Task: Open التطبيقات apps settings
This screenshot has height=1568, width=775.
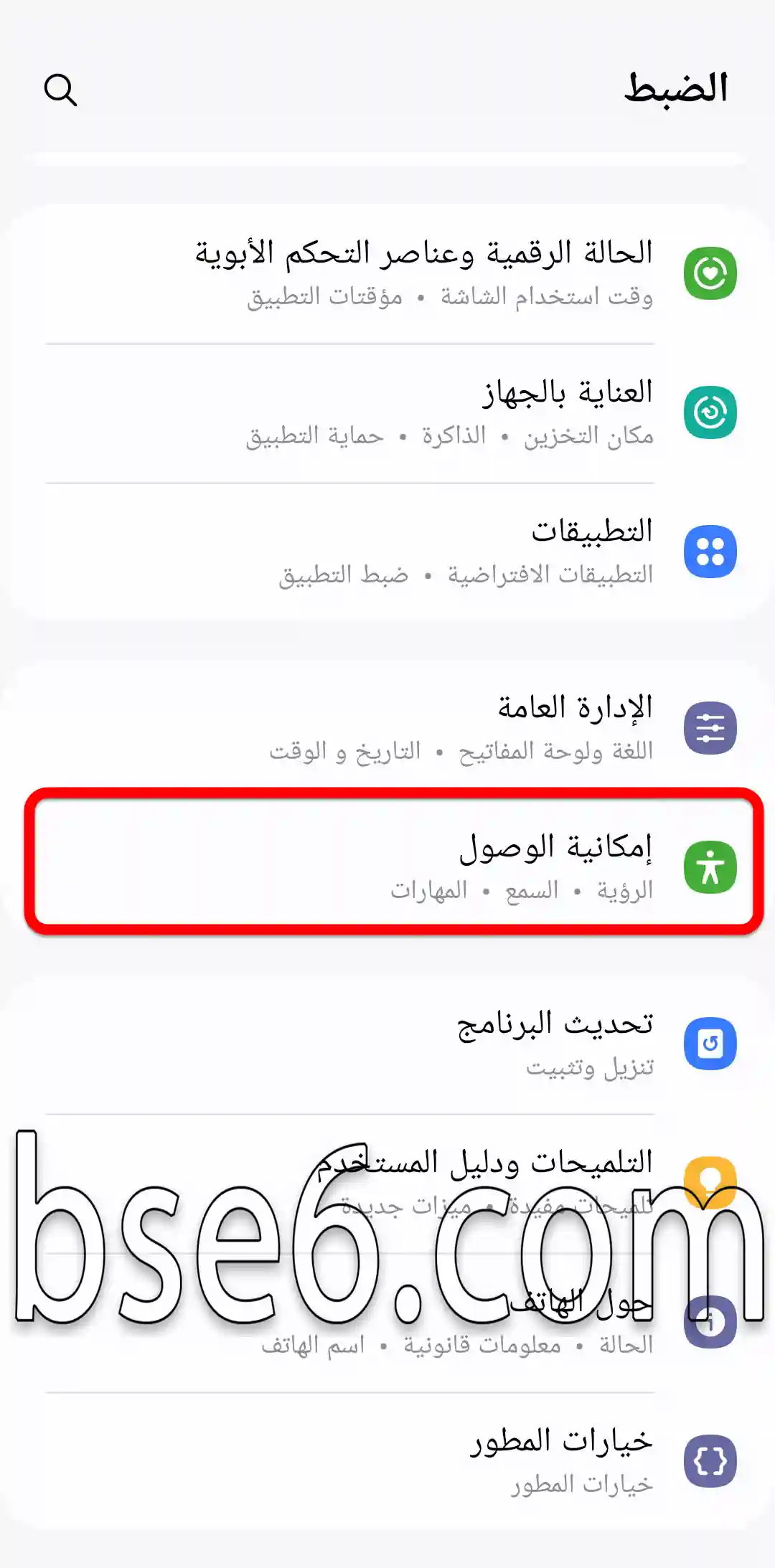Action: [x=387, y=552]
